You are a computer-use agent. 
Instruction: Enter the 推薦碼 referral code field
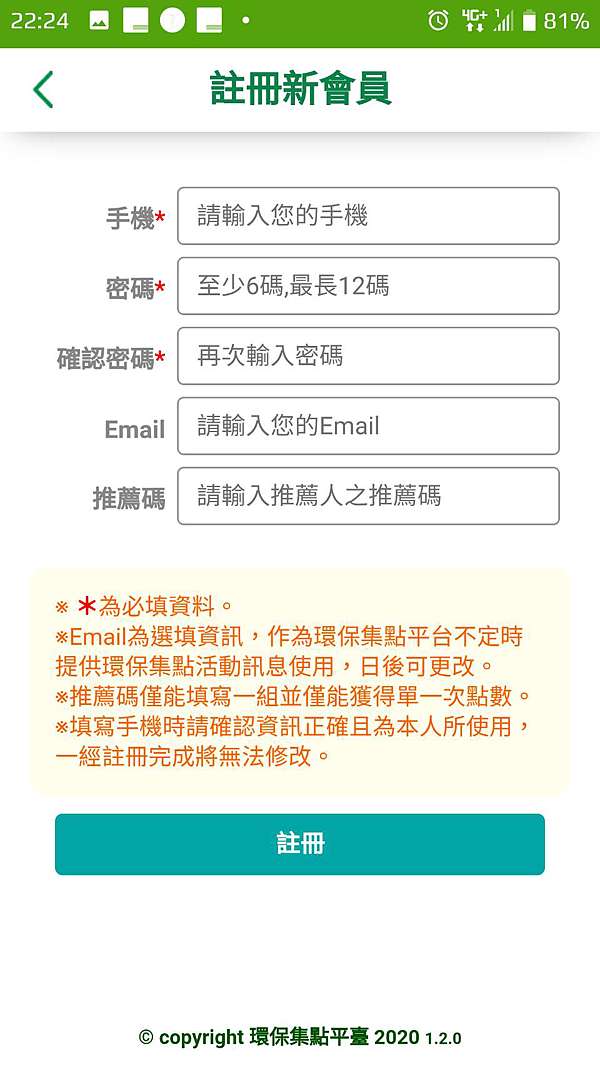click(368, 496)
